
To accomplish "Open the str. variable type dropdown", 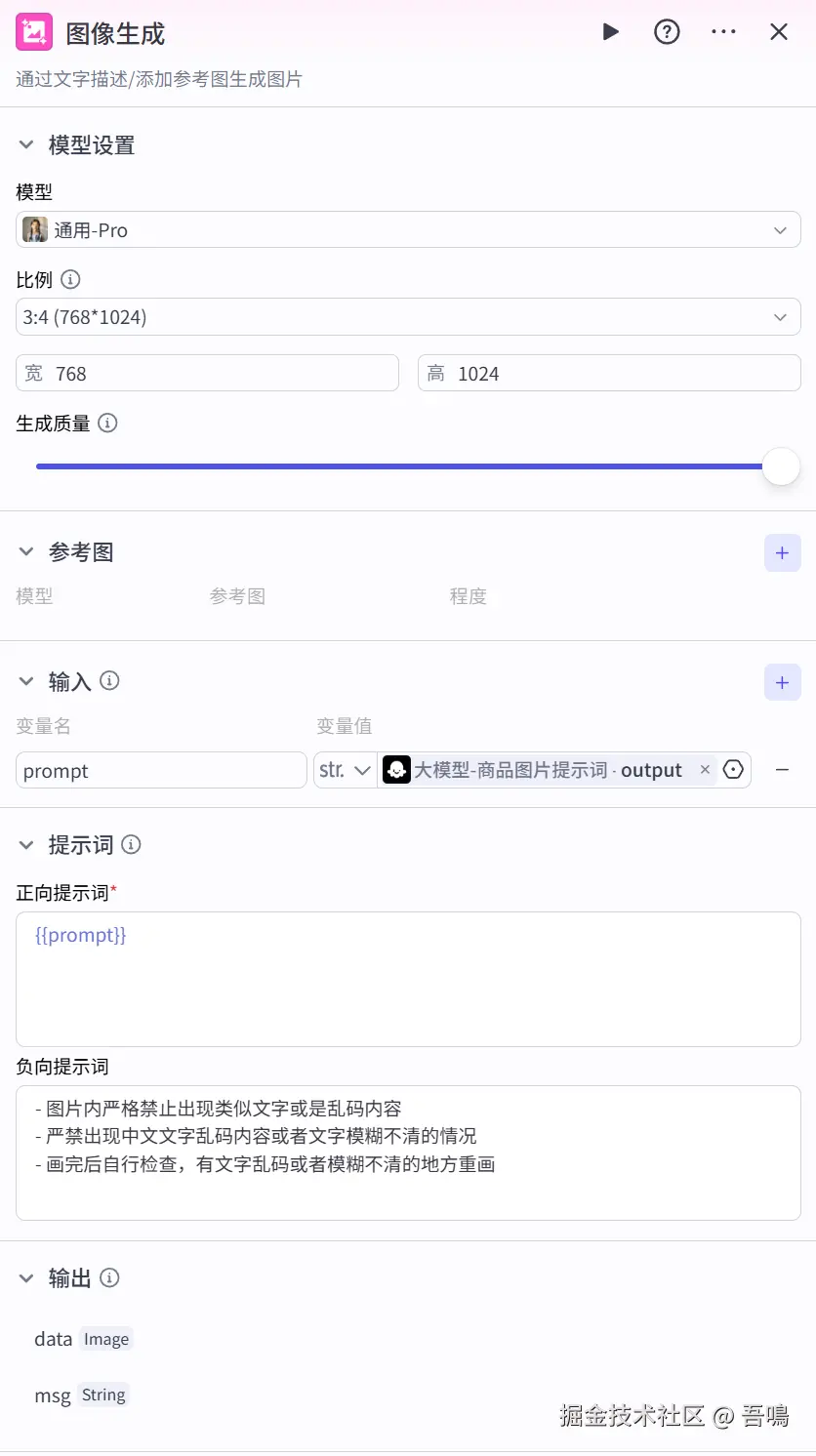I will pos(346,770).
